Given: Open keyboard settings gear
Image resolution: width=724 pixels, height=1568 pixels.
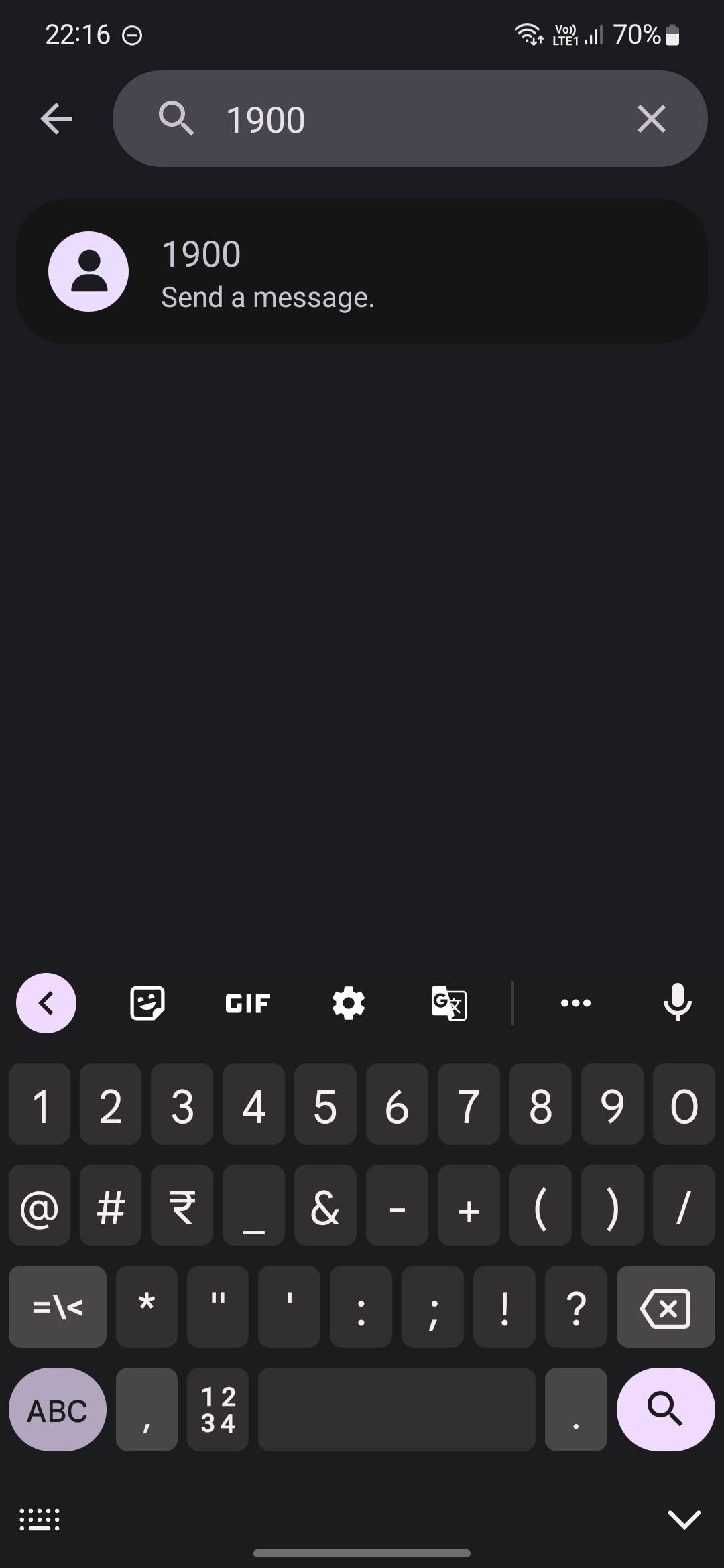Looking at the screenshot, I should (349, 1003).
